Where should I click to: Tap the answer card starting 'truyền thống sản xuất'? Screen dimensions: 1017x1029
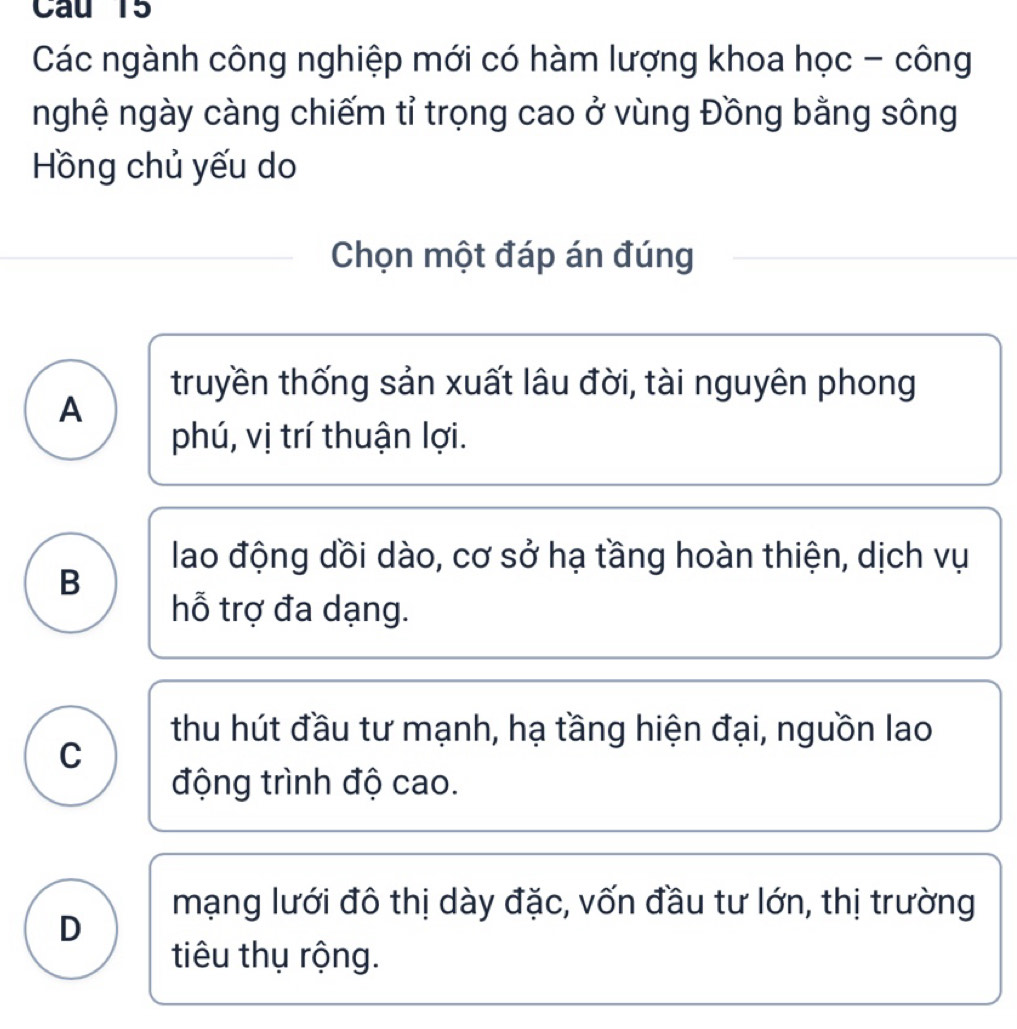(x=575, y=410)
